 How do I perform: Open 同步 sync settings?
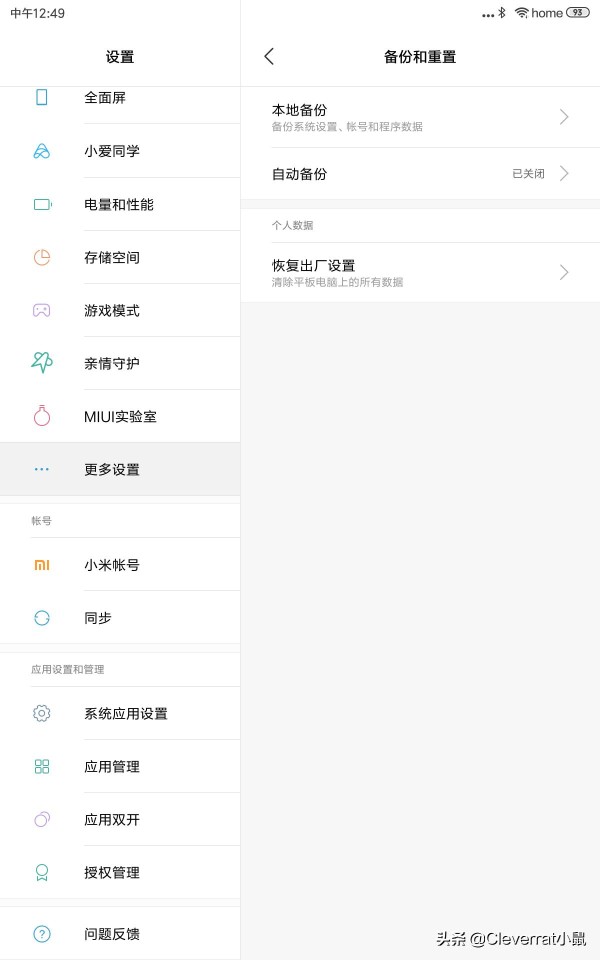[x=120, y=618]
